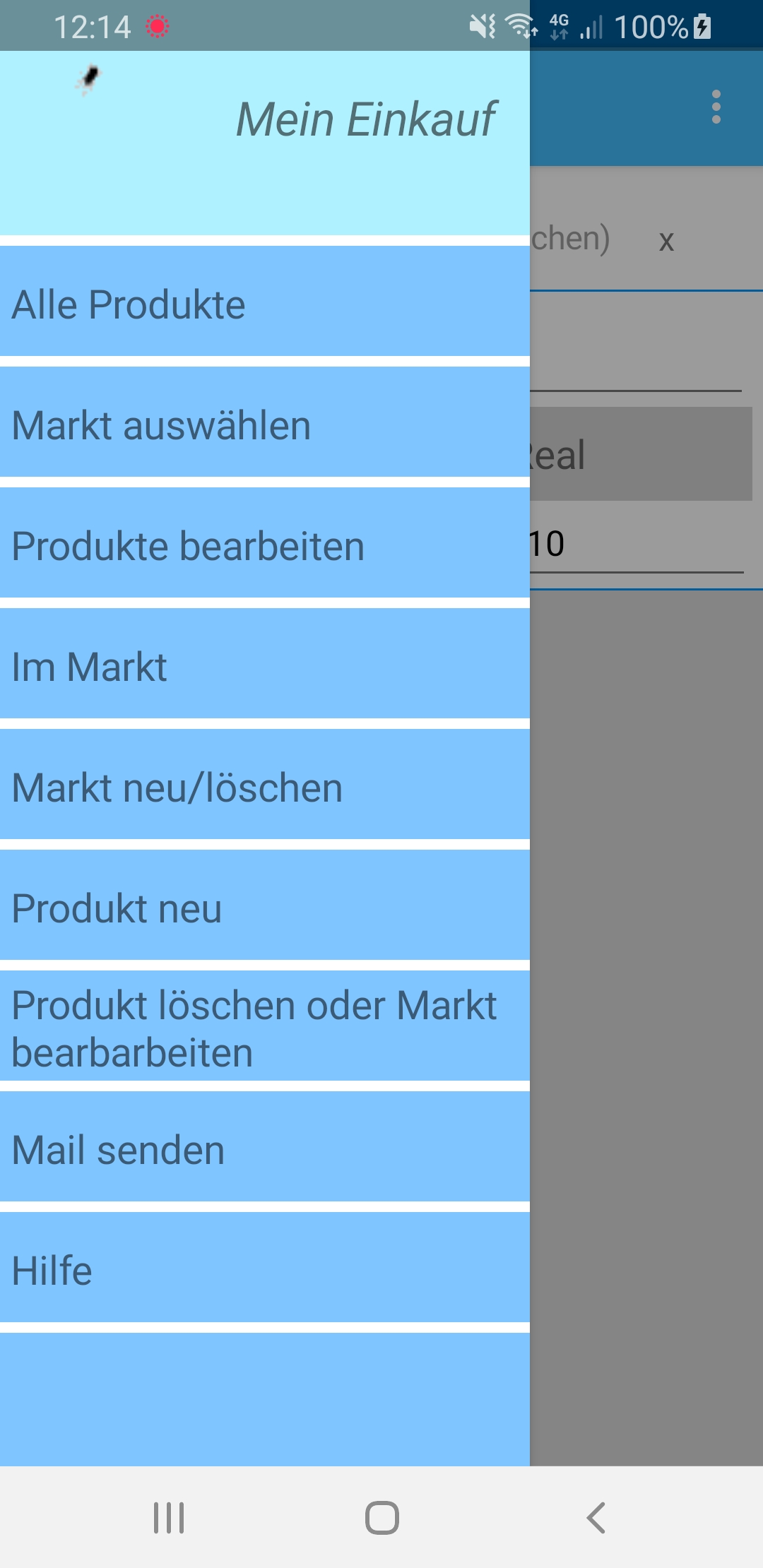Go to Produkte bearbeiten
The image size is (763, 1568).
coord(265,545)
